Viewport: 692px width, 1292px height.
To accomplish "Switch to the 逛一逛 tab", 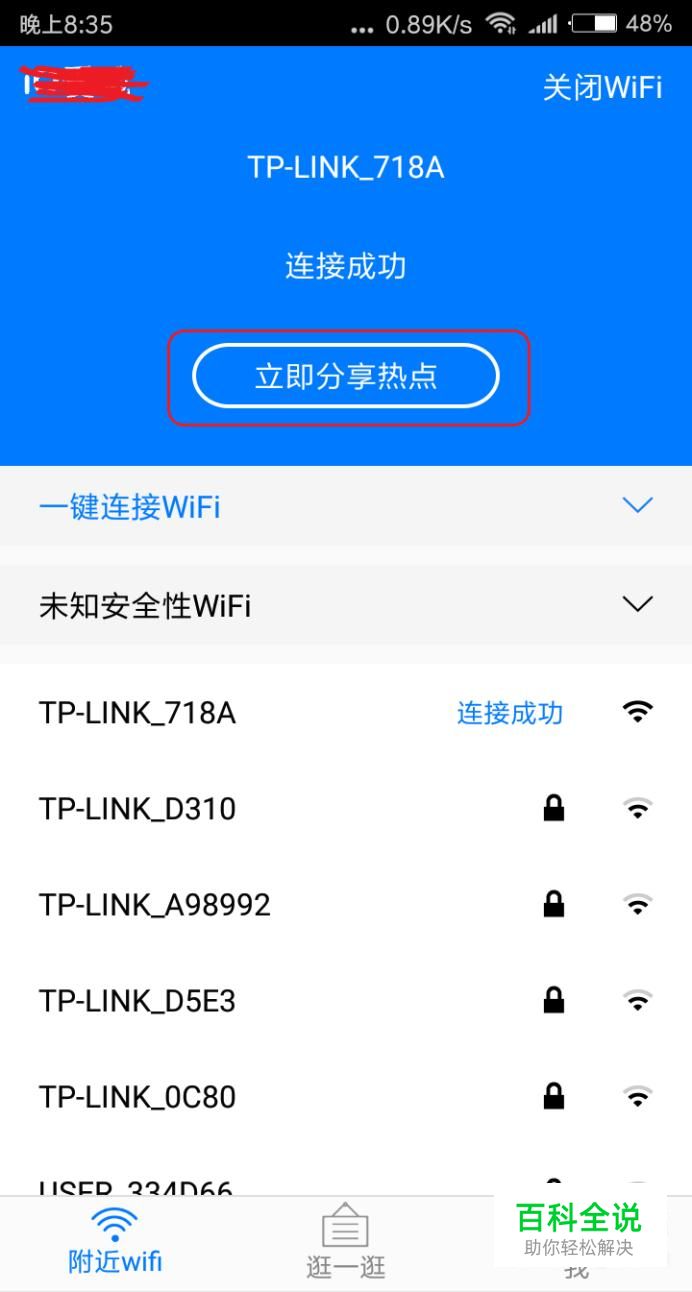I will point(345,1244).
